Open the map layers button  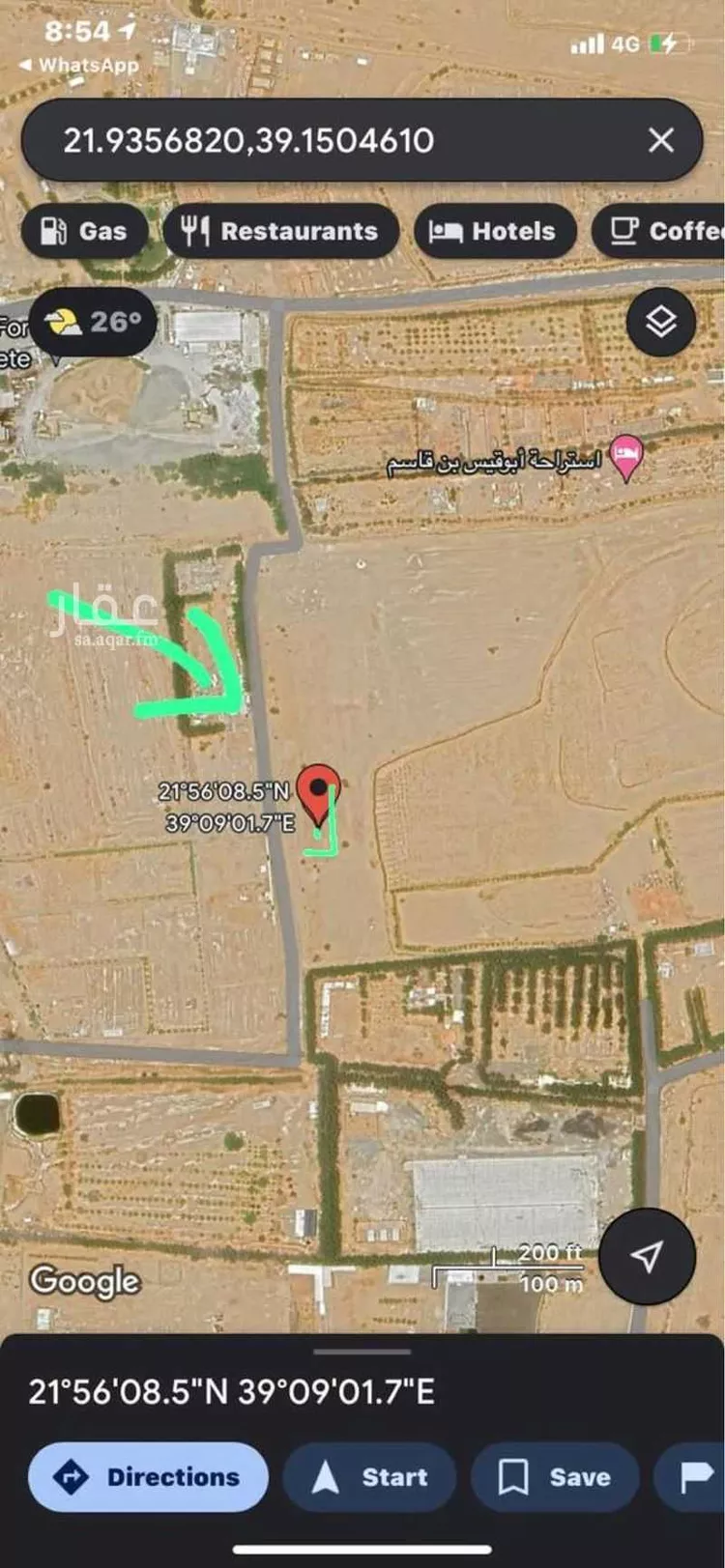pos(661,322)
